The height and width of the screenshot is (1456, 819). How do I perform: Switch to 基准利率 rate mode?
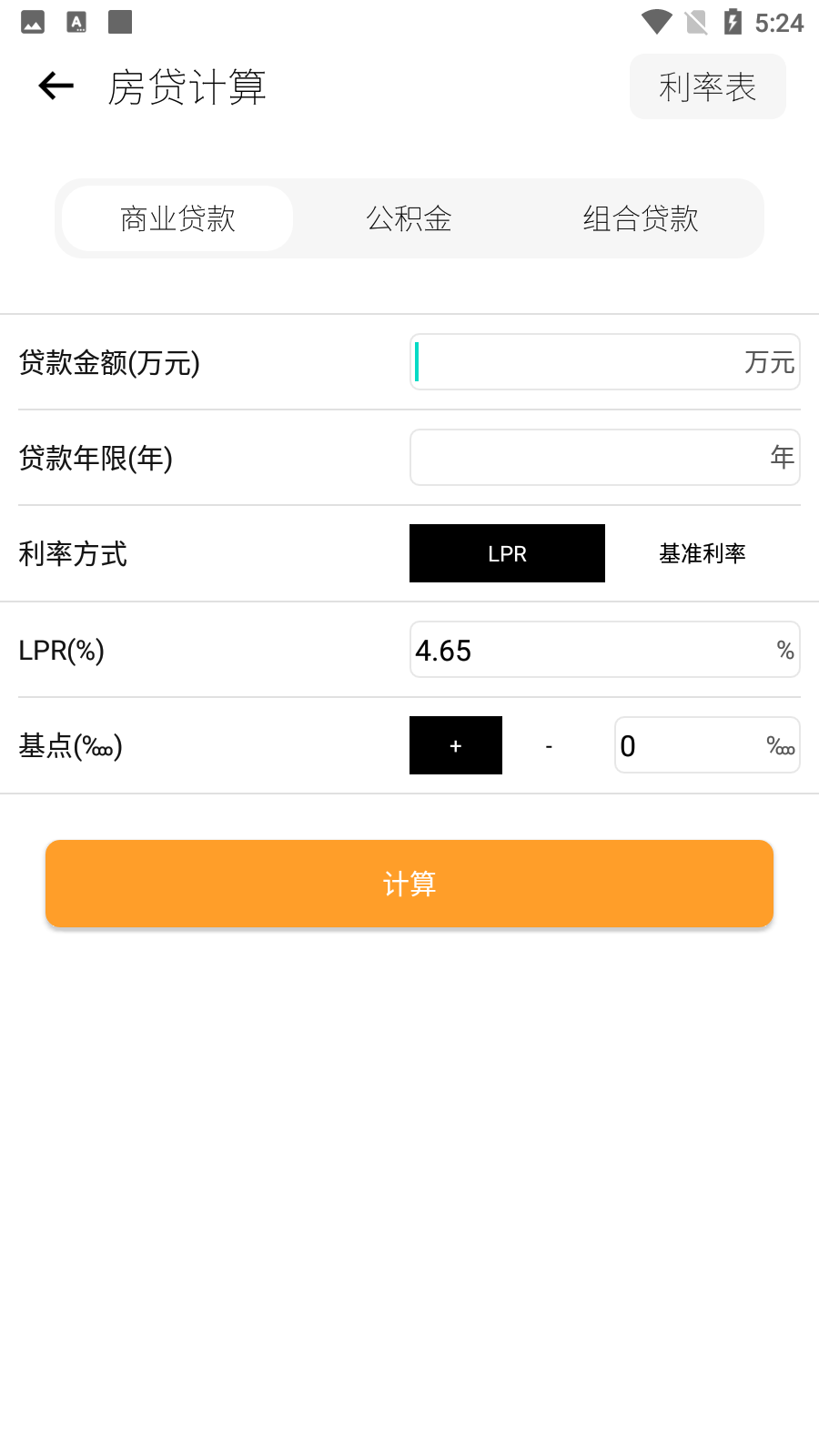(701, 553)
